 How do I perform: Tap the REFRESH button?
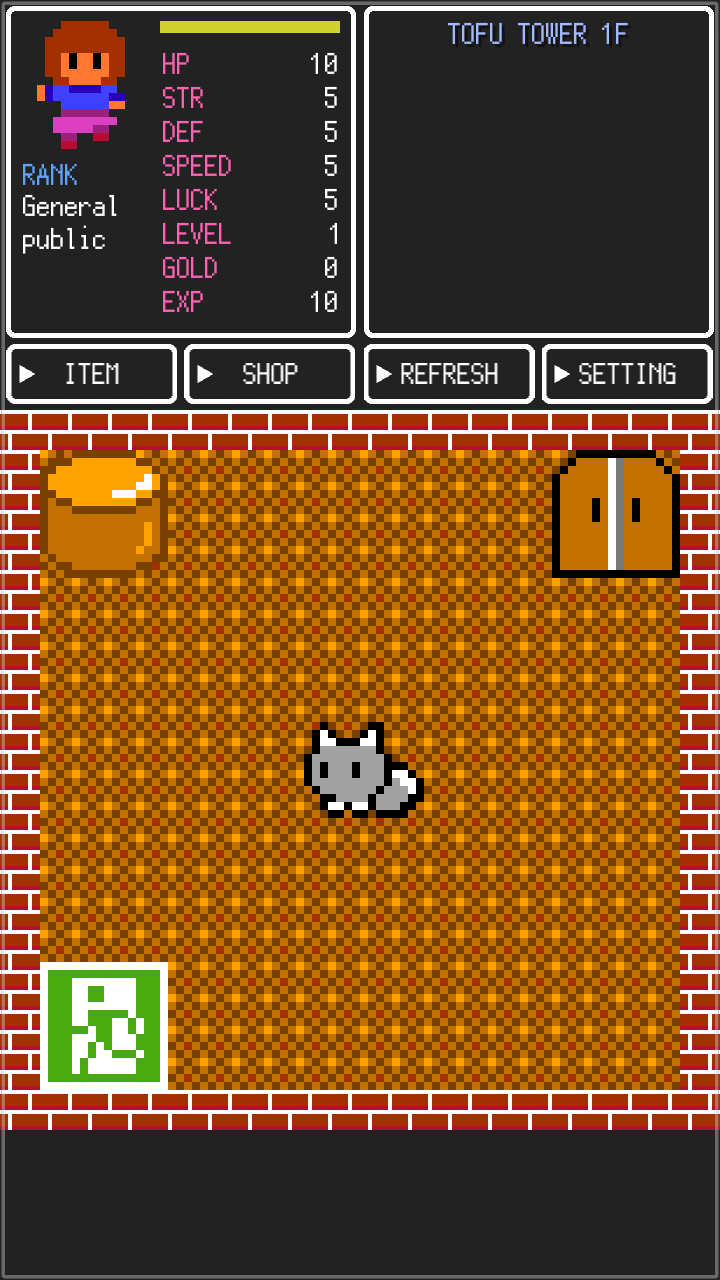[449, 374]
